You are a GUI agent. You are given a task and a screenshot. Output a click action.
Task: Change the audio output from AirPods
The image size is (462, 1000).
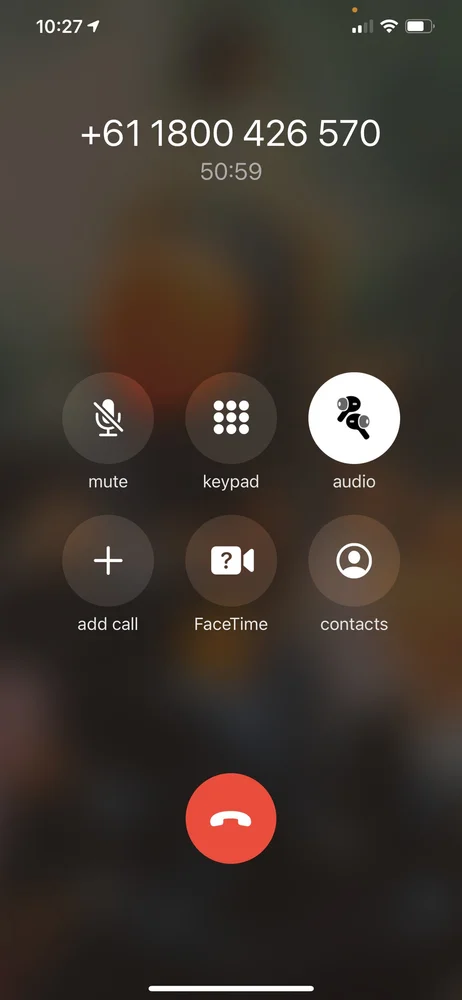pos(354,418)
